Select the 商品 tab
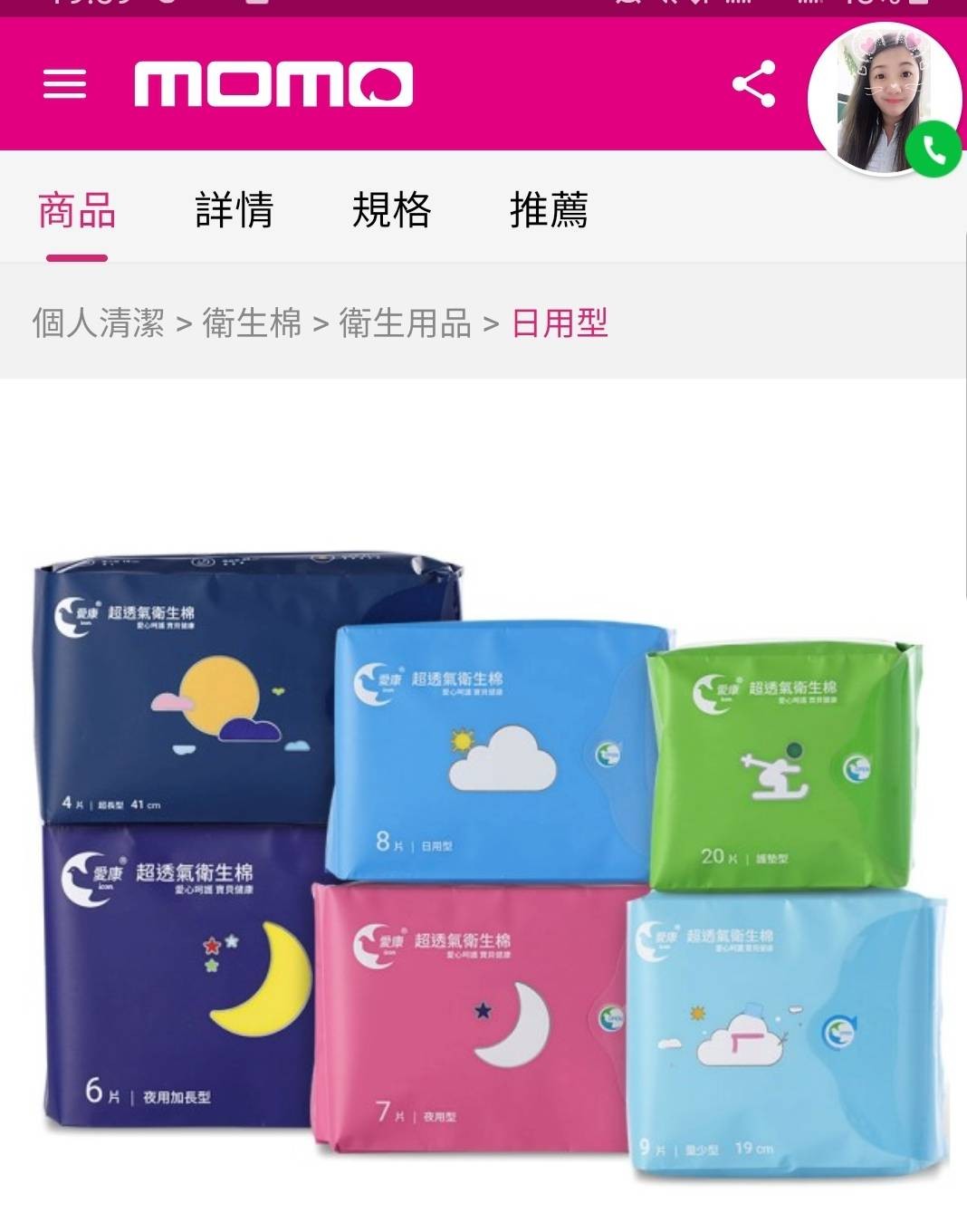The height and width of the screenshot is (1232, 967). [x=77, y=210]
